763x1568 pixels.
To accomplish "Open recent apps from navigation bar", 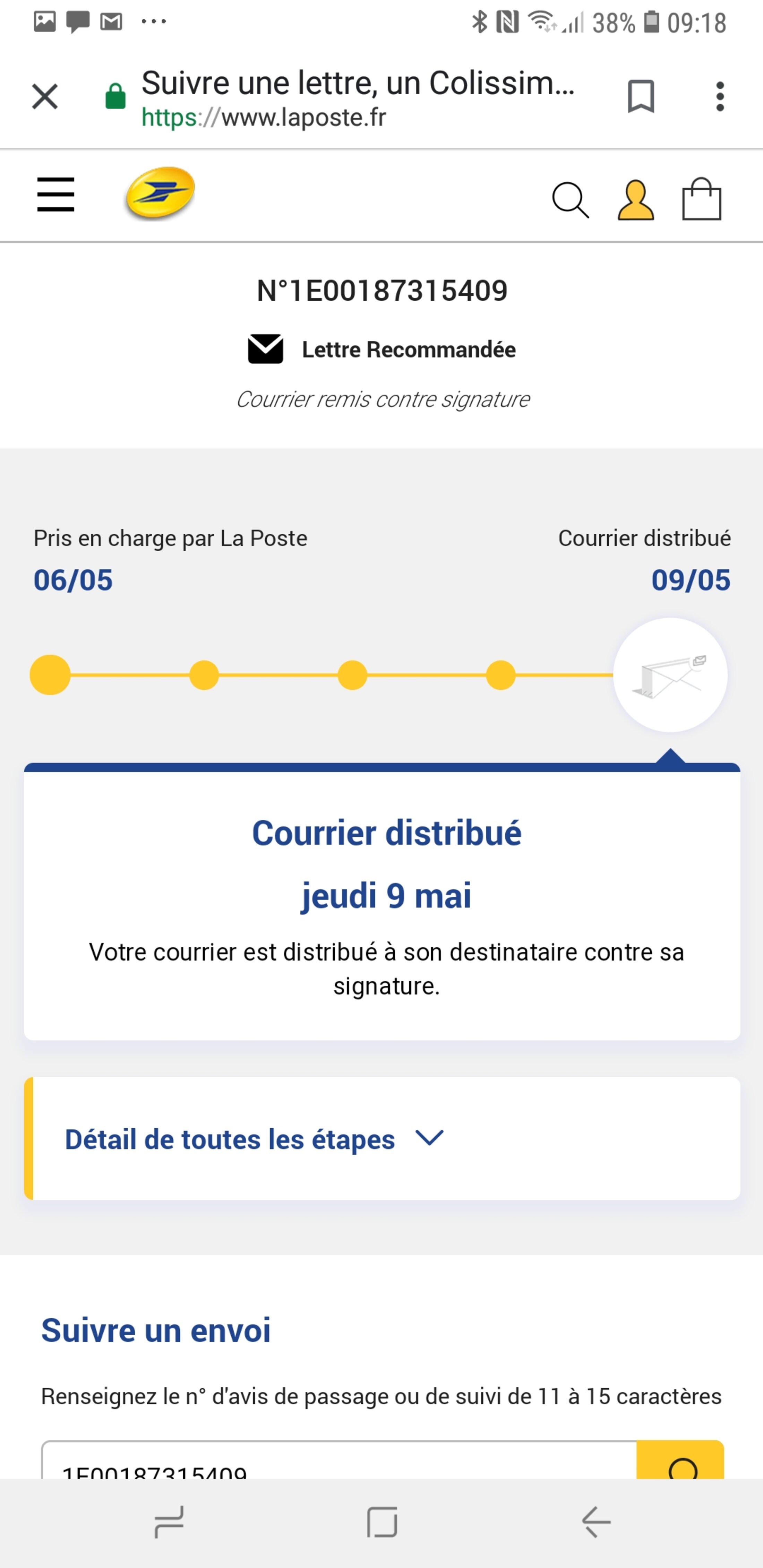I will tap(169, 1522).
